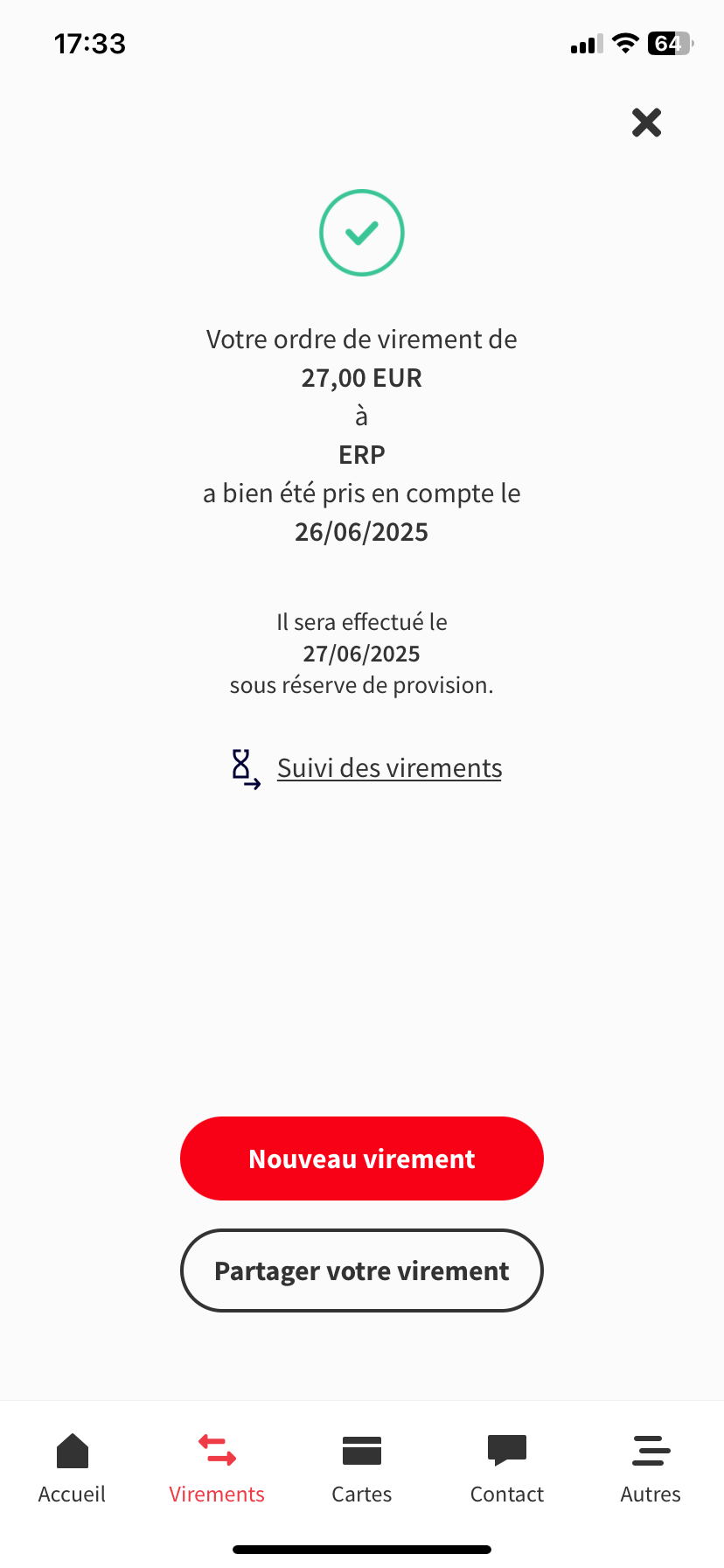The width and height of the screenshot is (724, 1568).
Task: Close the transfer confirmation screen
Action: (x=646, y=122)
